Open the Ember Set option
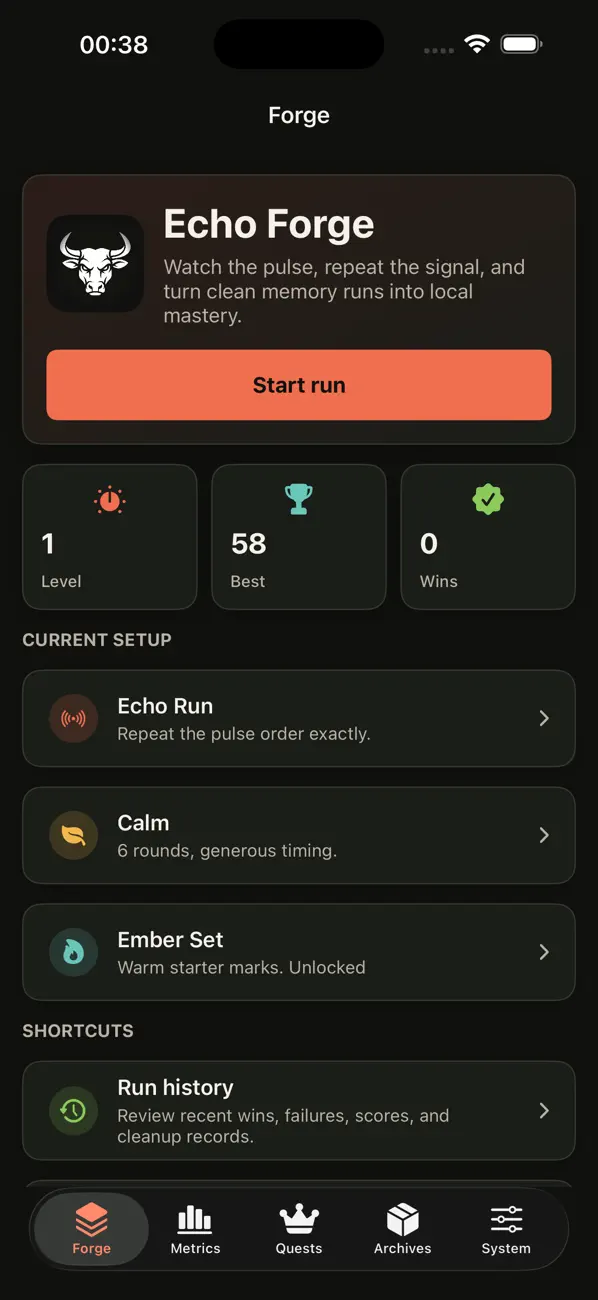 (x=299, y=952)
